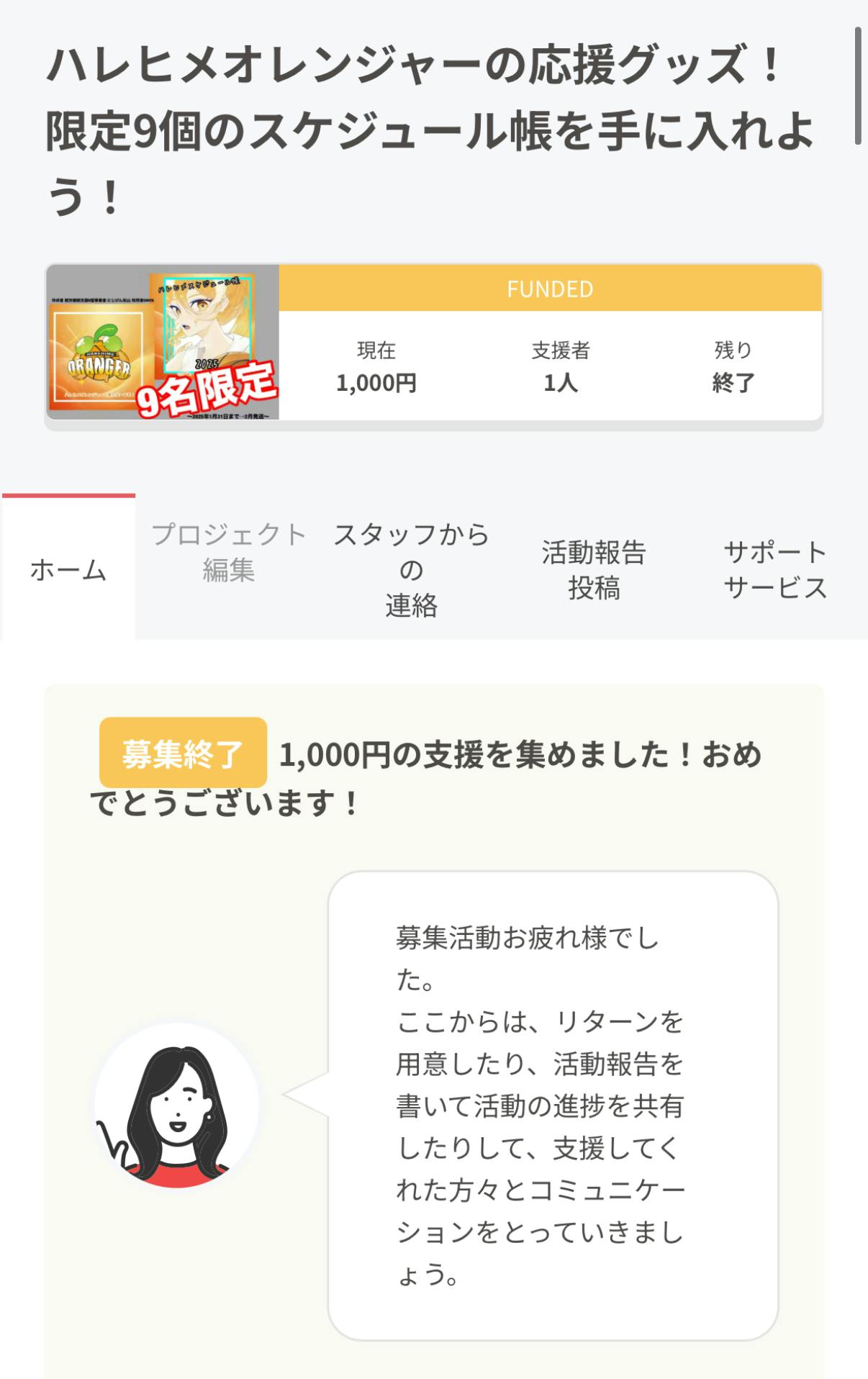Select the スタッフからの連絡 tab
This screenshot has width=868, height=1379.
(x=411, y=569)
